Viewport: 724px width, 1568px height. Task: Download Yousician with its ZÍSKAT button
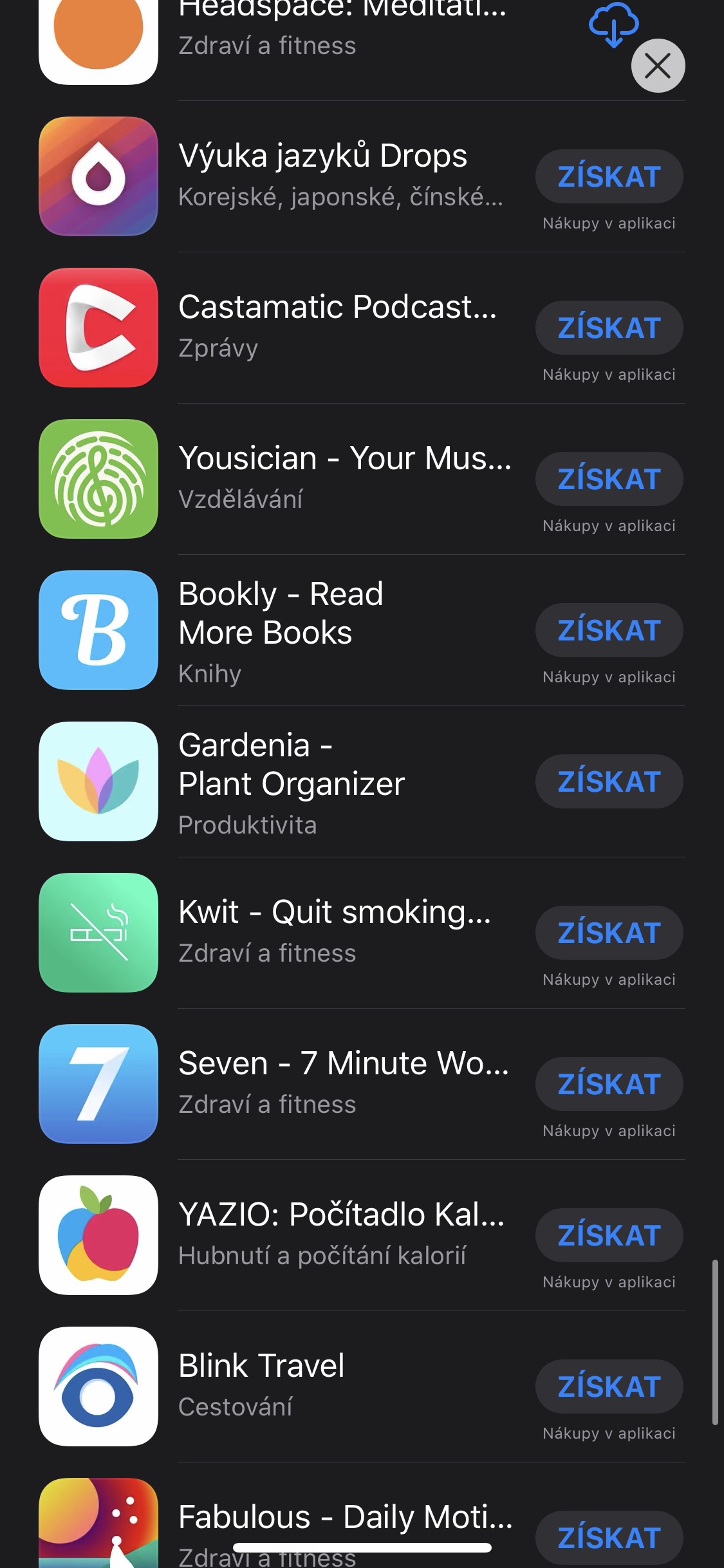(609, 479)
